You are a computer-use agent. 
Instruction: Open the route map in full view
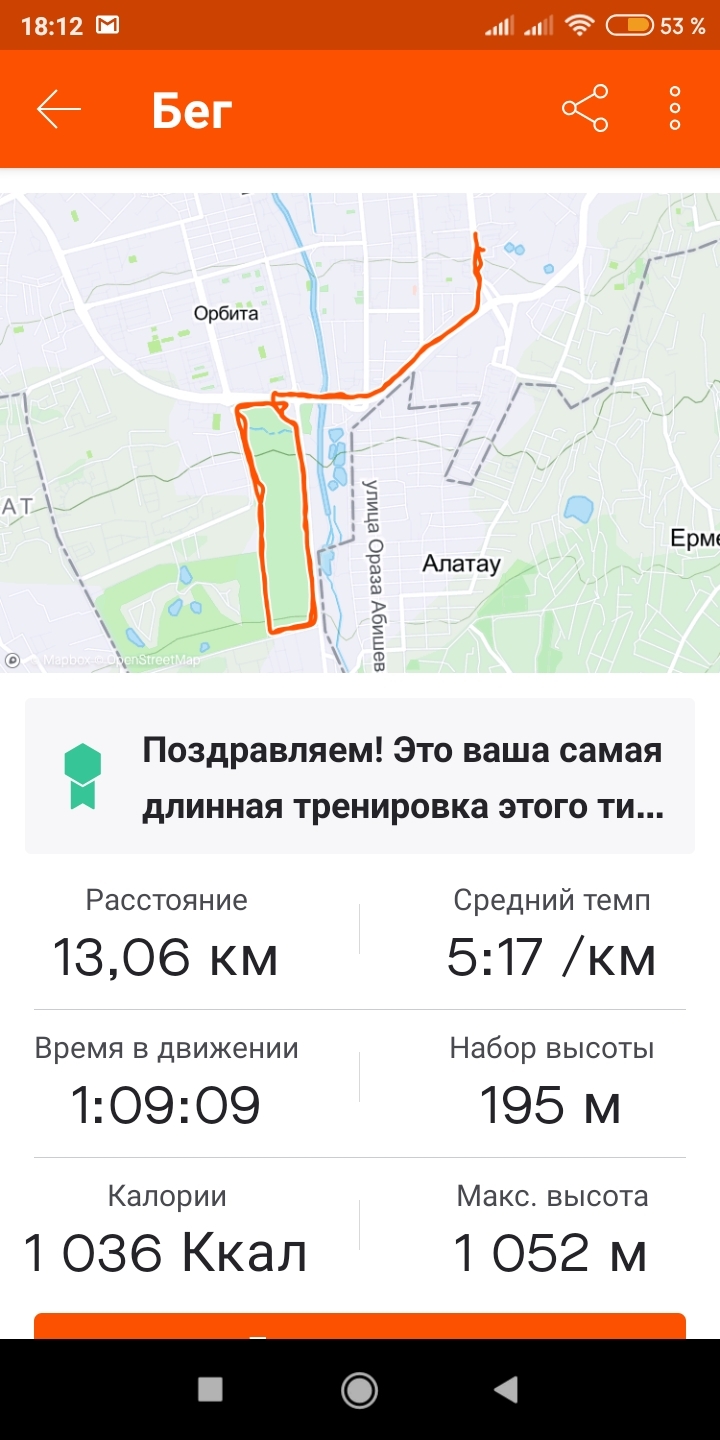360,432
